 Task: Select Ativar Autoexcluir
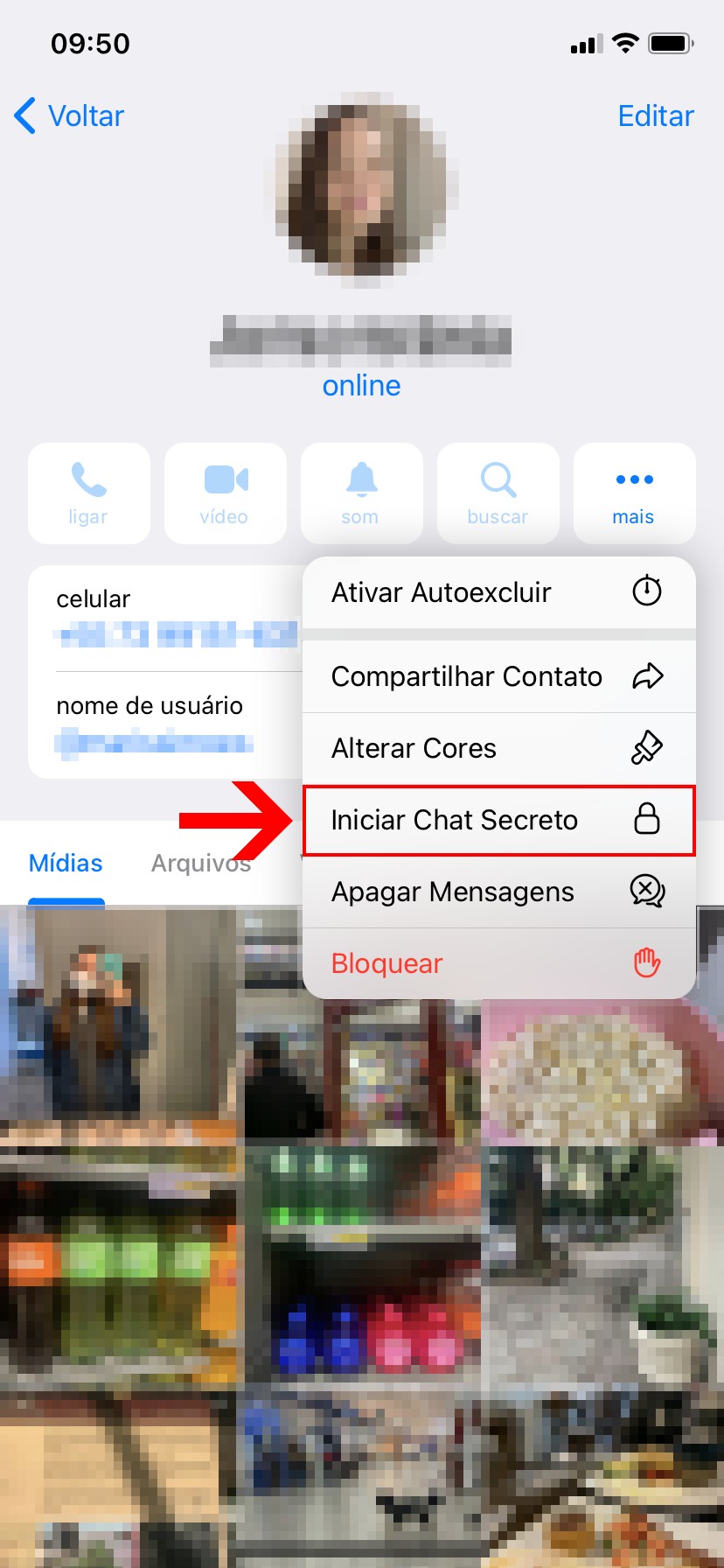coord(498,592)
